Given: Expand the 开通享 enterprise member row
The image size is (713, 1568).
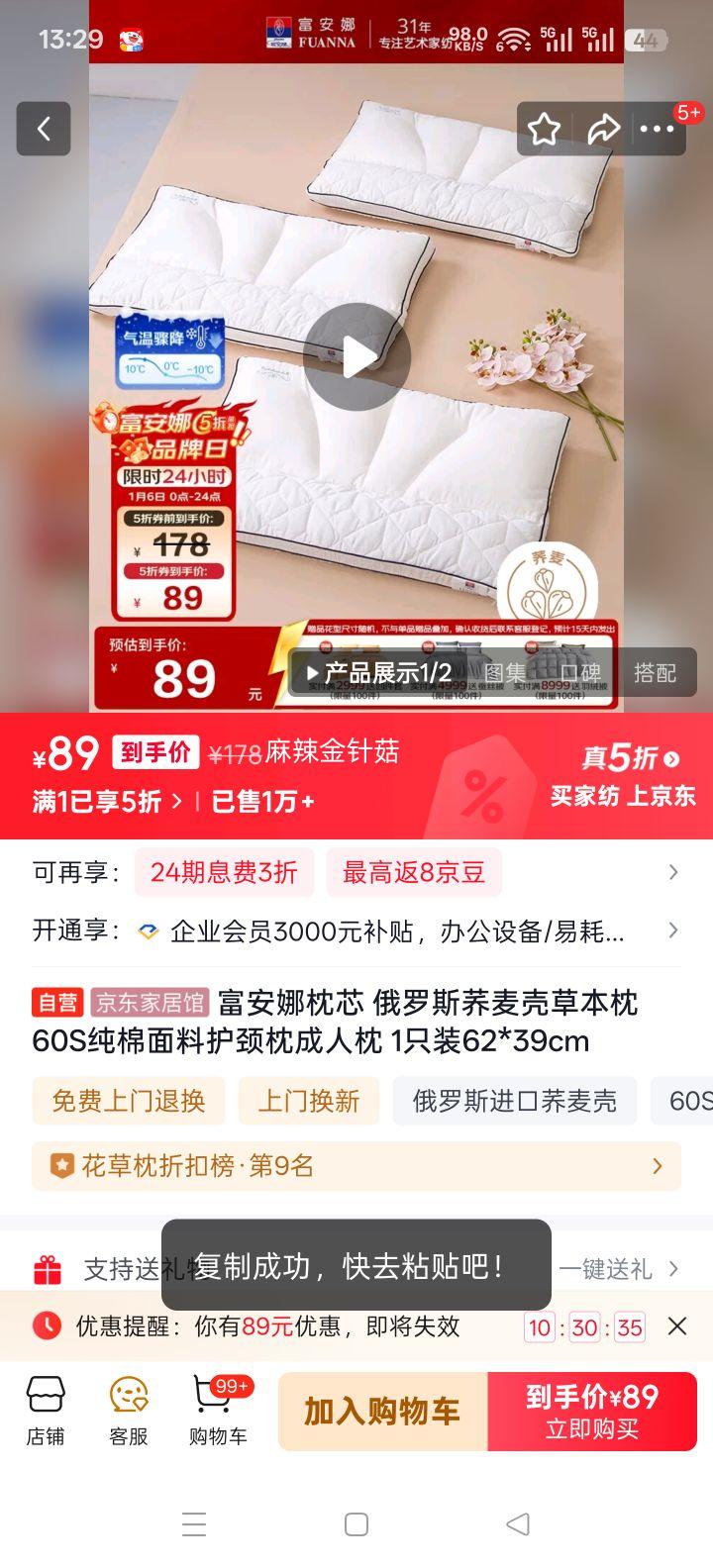Looking at the screenshot, I should [x=673, y=931].
